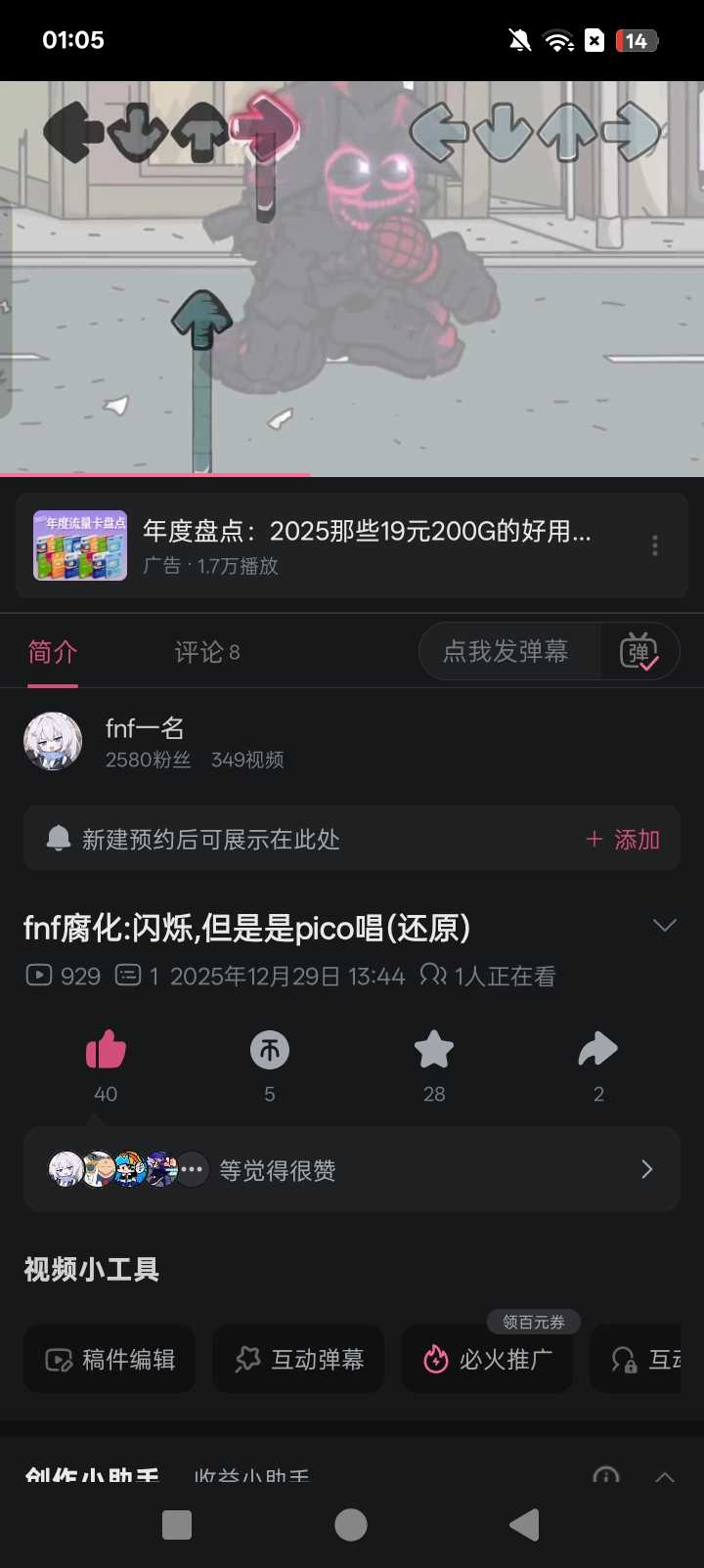Collapse the 创作小助手 section
Viewport: 704px width, 1568px height.
pos(664,1476)
